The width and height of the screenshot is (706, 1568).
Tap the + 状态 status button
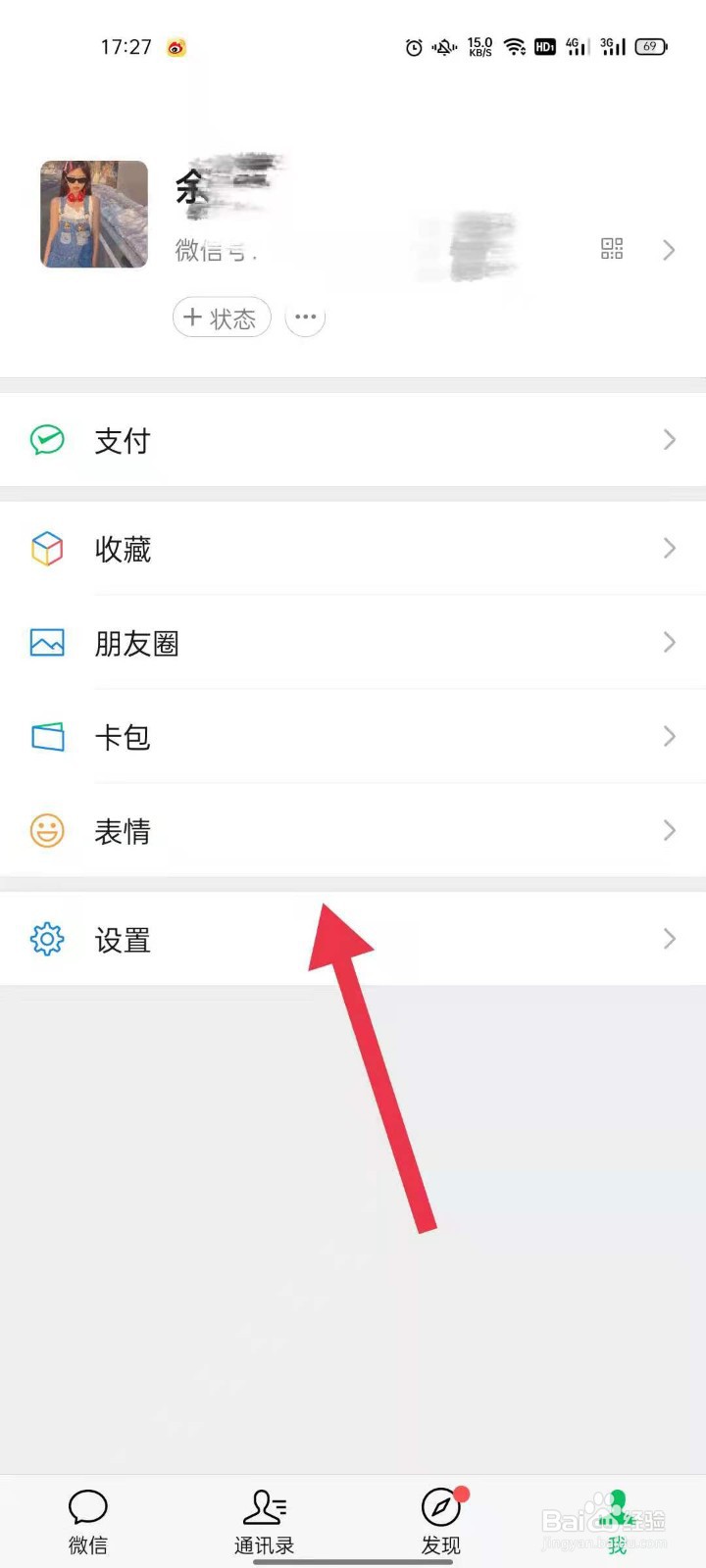click(x=222, y=318)
